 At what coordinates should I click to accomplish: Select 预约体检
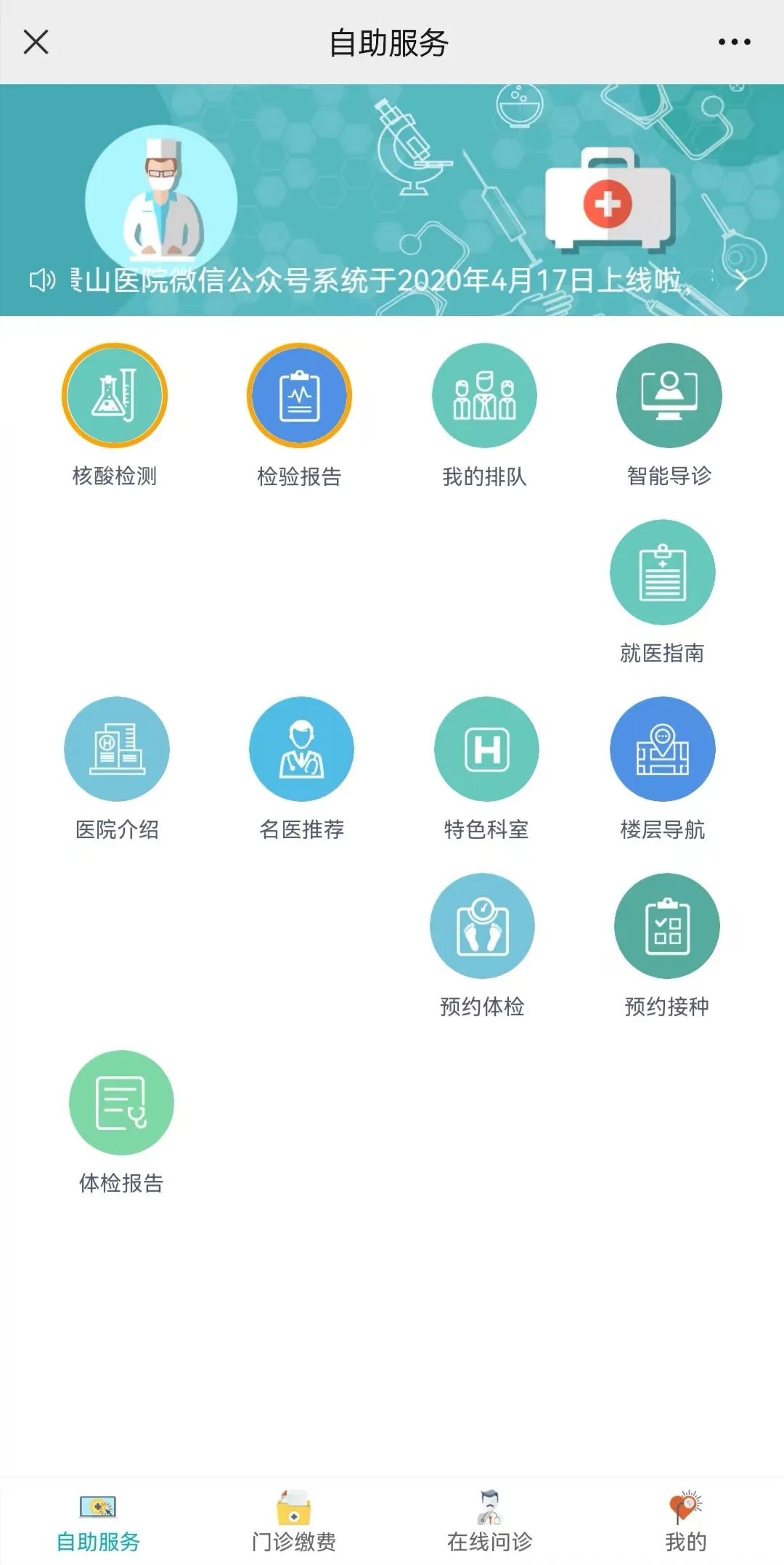482,926
